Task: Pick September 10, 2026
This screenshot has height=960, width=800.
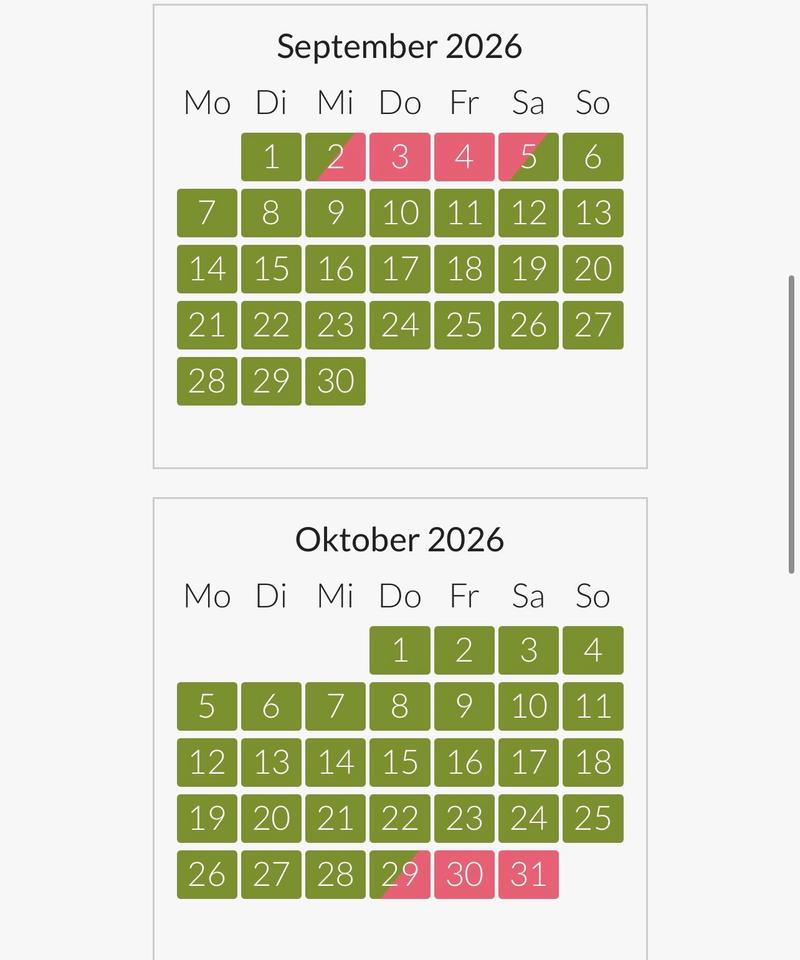Action: click(x=400, y=213)
